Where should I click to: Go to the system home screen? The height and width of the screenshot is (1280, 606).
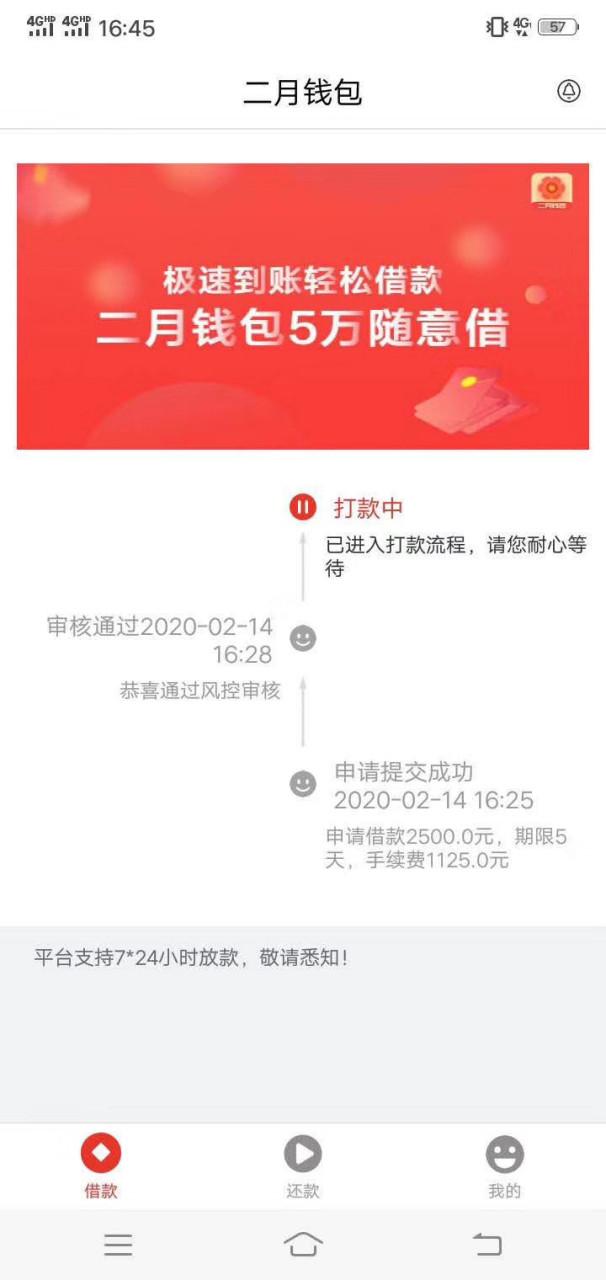coord(303,1245)
